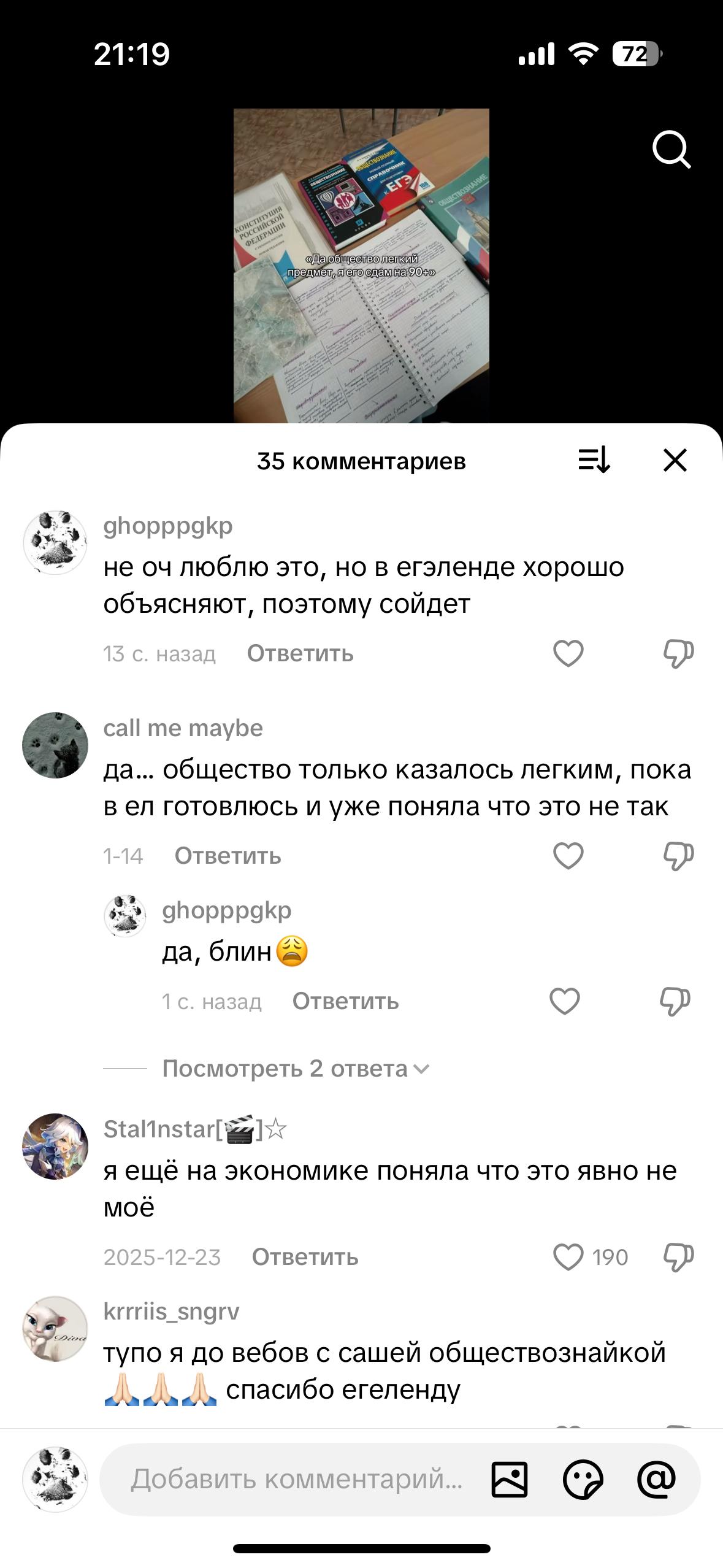Reply to call me maybe's comment

click(x=228, y=856)
